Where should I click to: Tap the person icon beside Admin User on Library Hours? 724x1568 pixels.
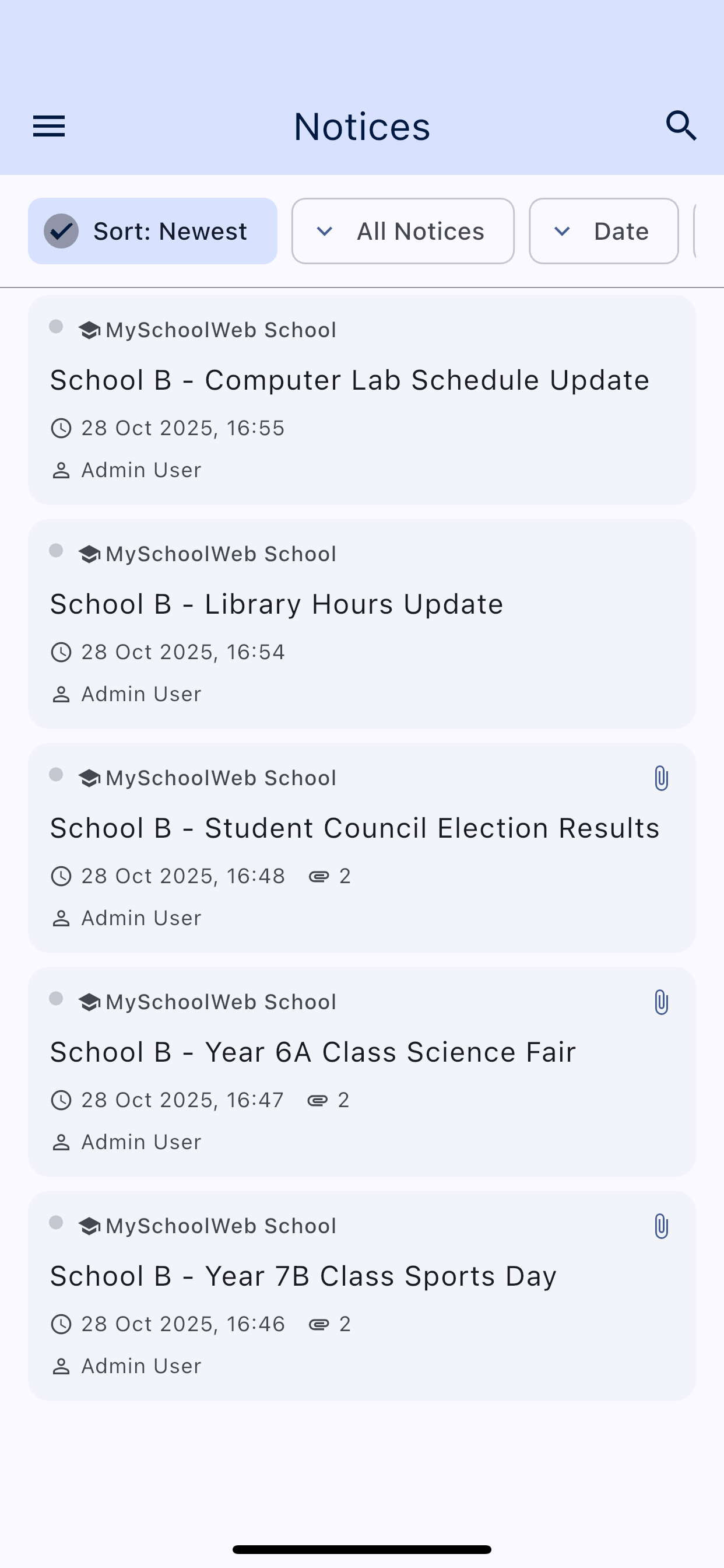tap(61, 694)
